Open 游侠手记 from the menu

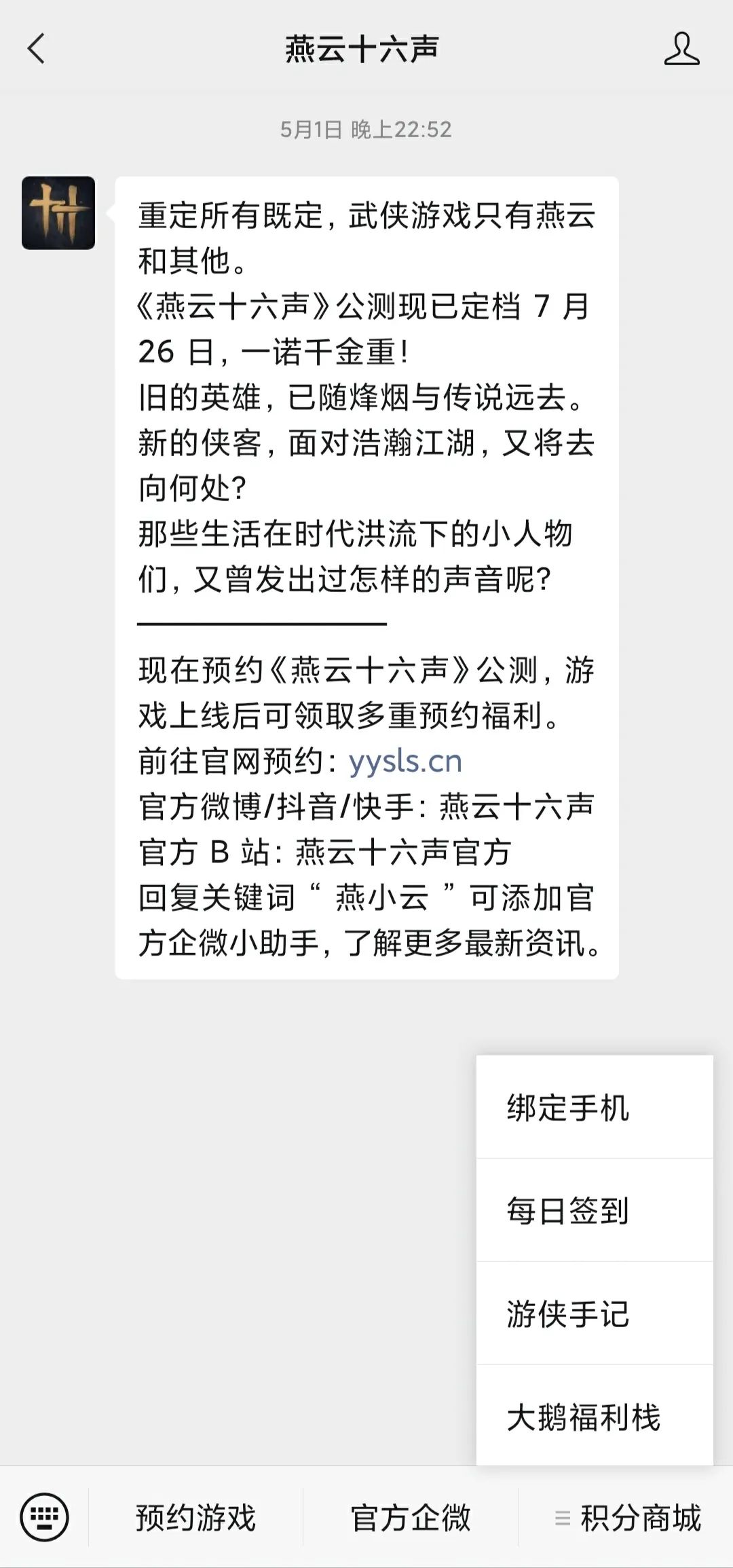(x=595, y=1313)
